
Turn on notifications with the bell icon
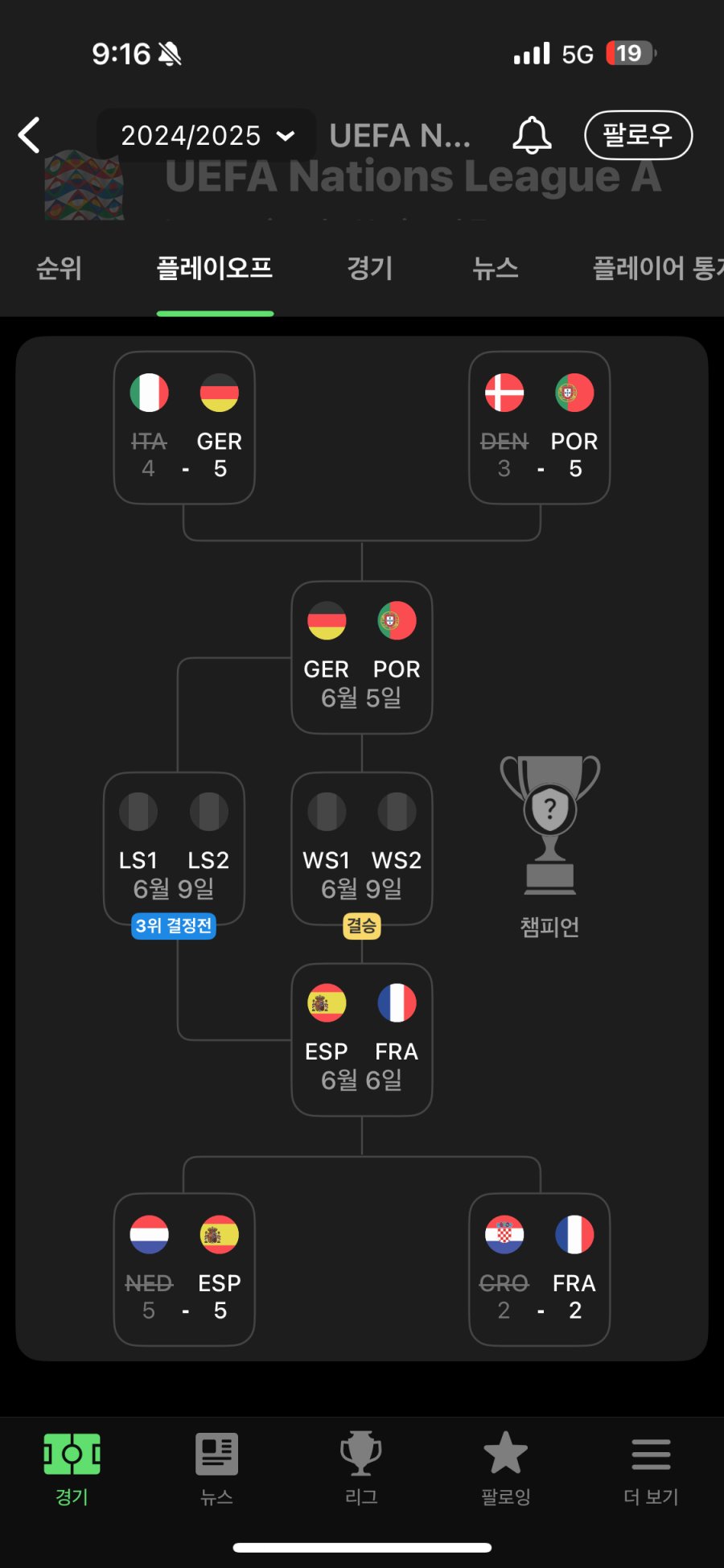click(x=532, y=135)
